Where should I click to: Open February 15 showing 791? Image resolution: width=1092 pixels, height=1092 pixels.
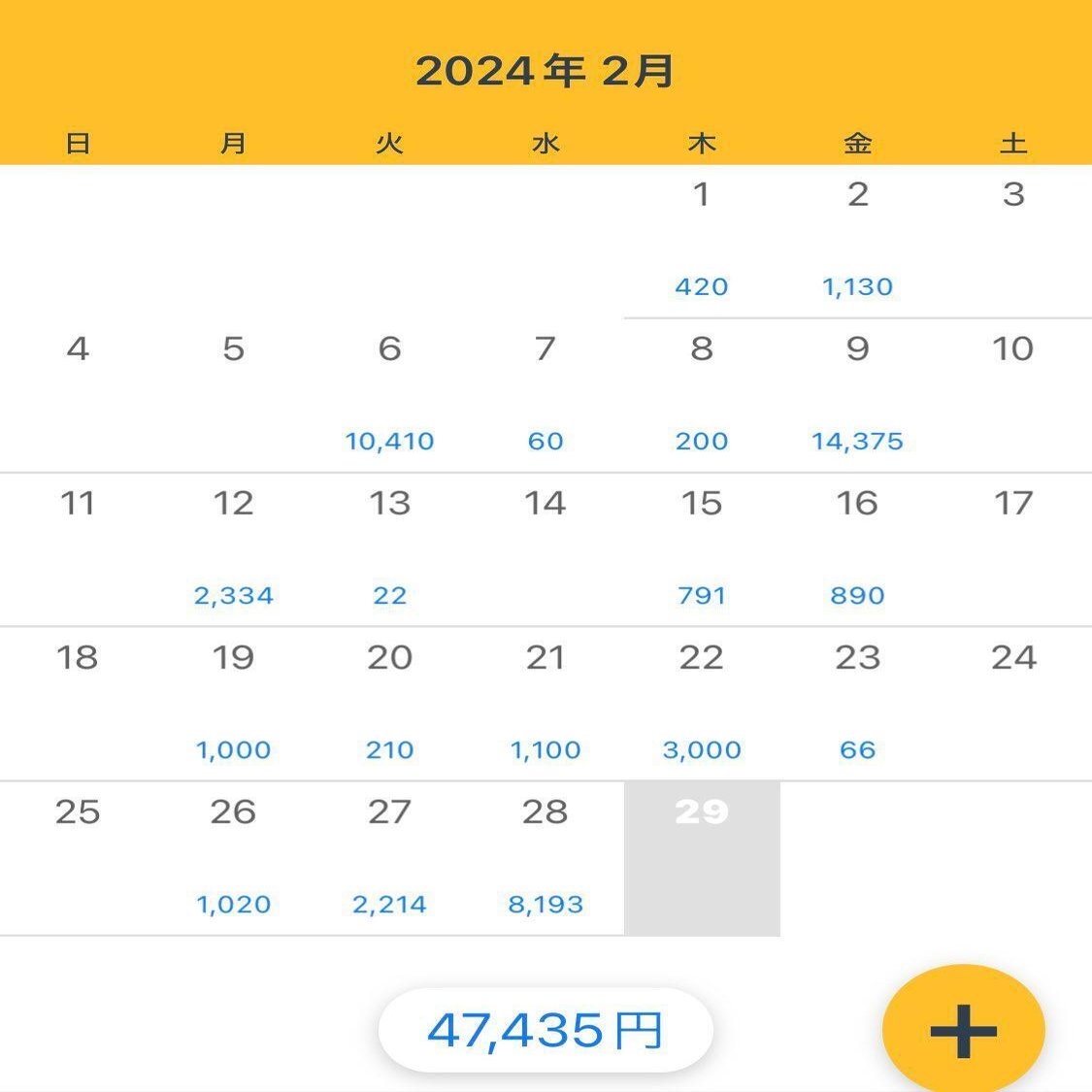[702, 549]
